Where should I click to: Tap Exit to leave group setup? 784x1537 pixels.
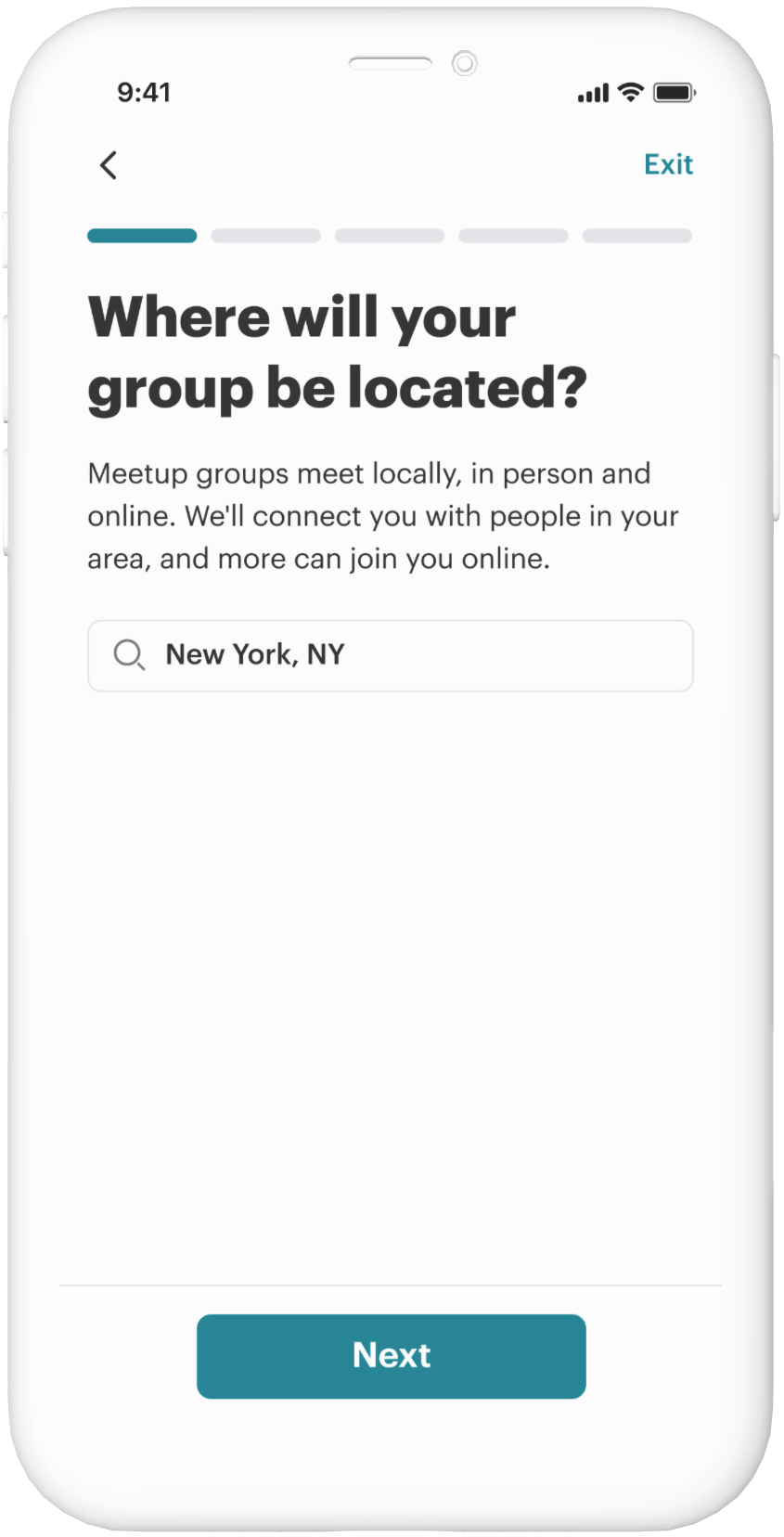point(668,164)
